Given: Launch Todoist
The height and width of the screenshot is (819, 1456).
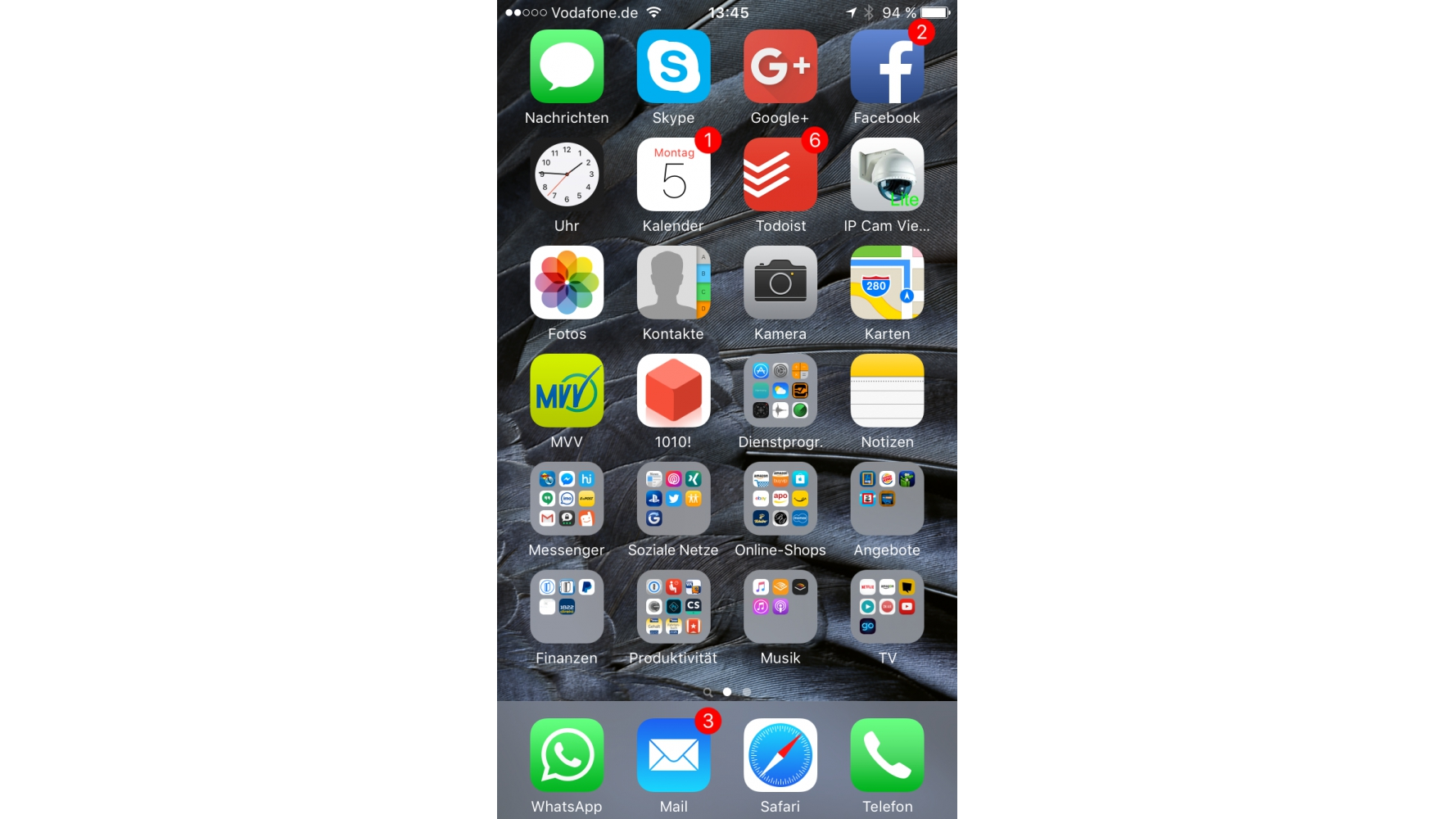Looking at the screenshot, I should (780, 174).
